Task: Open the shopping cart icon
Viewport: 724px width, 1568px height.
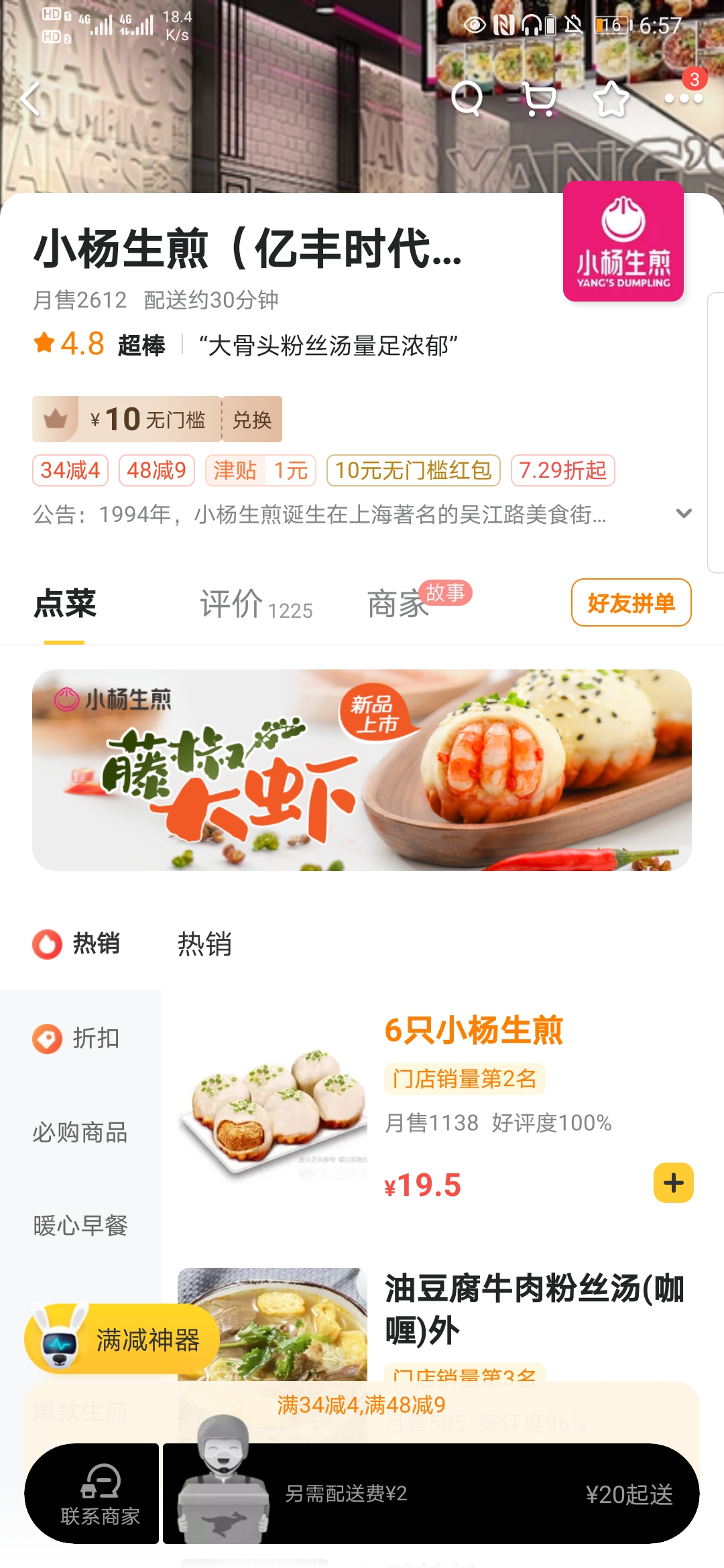Action: point(539,99)
